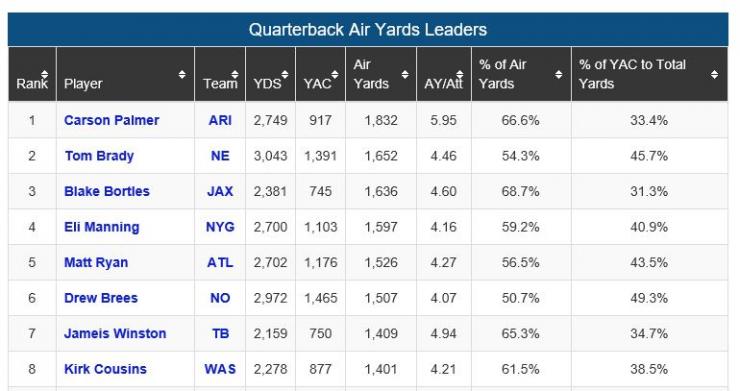Select the WAS team link
This screenshot has width=740, height=391.
click(220, 369)
